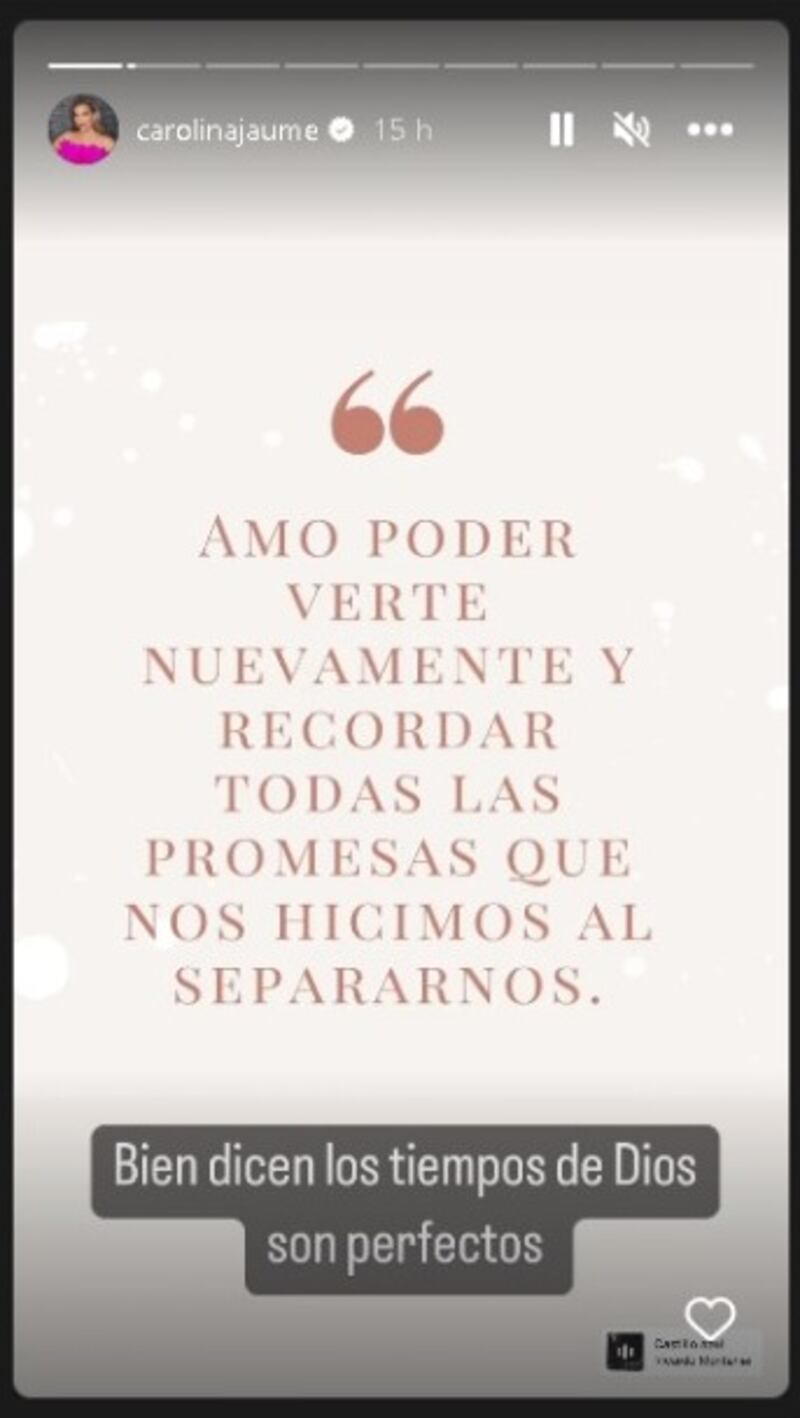Open carolinajaume's profile picture
The image size is (800, 1418).
click(x=83, y=130)
